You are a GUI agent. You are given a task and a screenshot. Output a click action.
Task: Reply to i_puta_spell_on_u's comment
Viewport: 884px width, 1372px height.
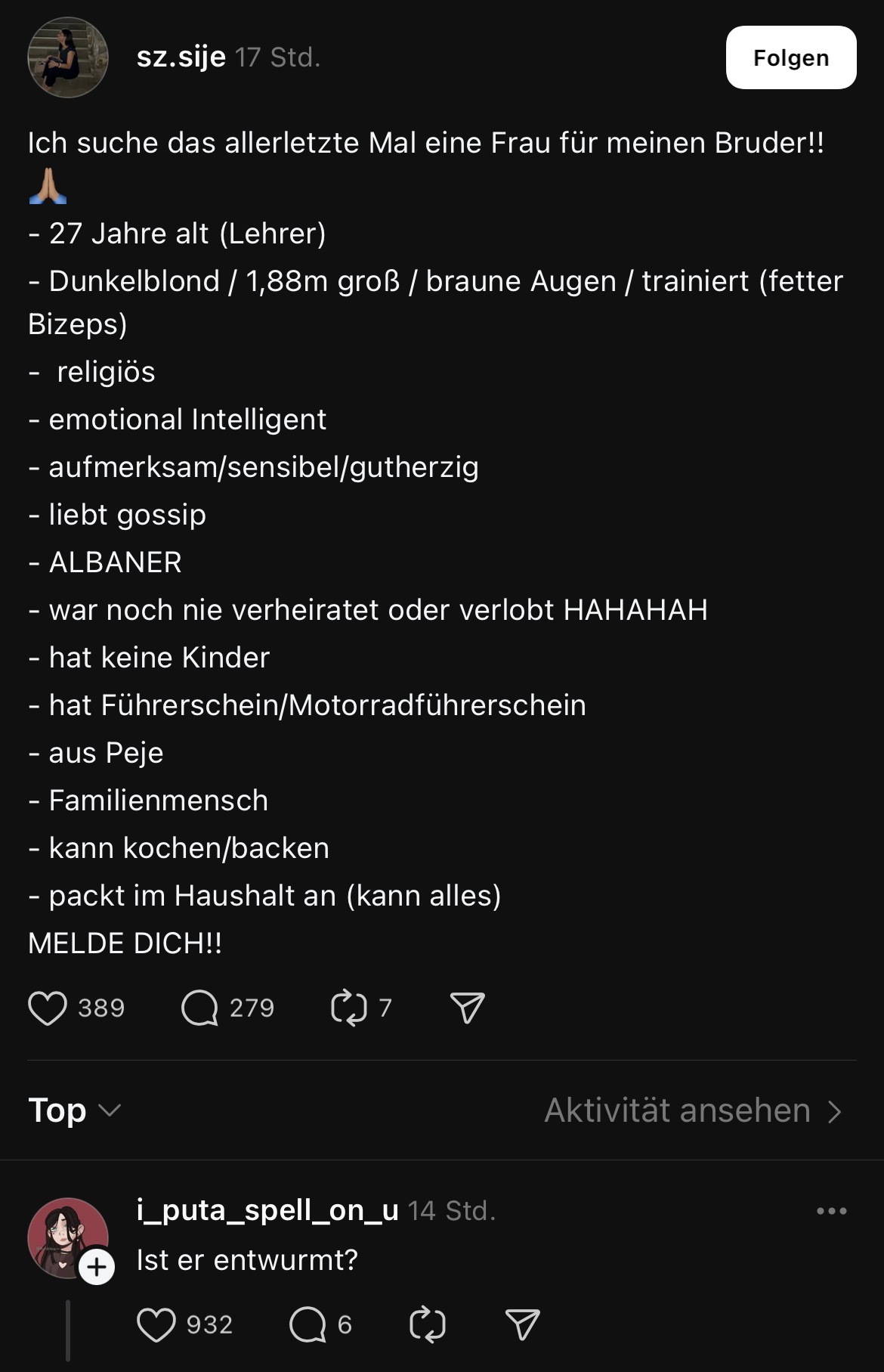[308, 1324]
